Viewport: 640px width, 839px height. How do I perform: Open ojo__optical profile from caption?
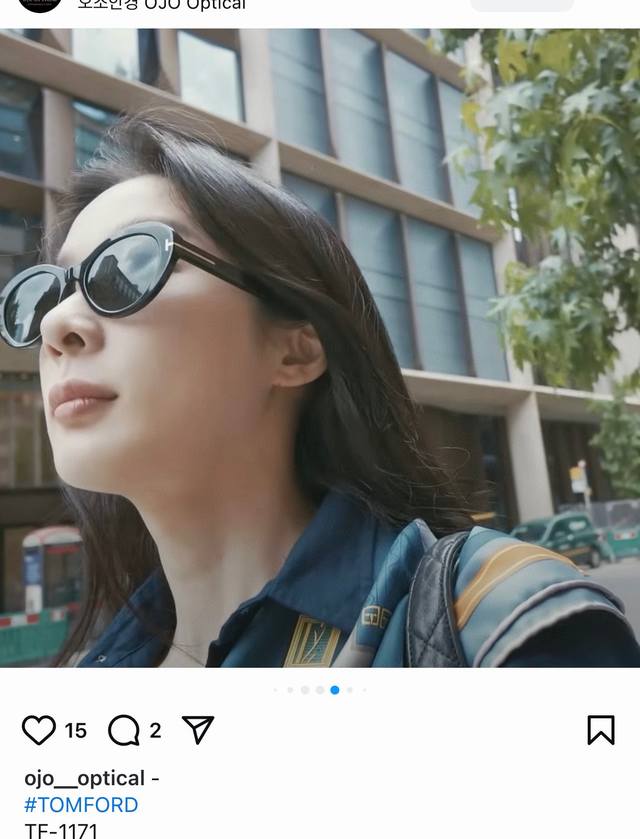(84, 778)
